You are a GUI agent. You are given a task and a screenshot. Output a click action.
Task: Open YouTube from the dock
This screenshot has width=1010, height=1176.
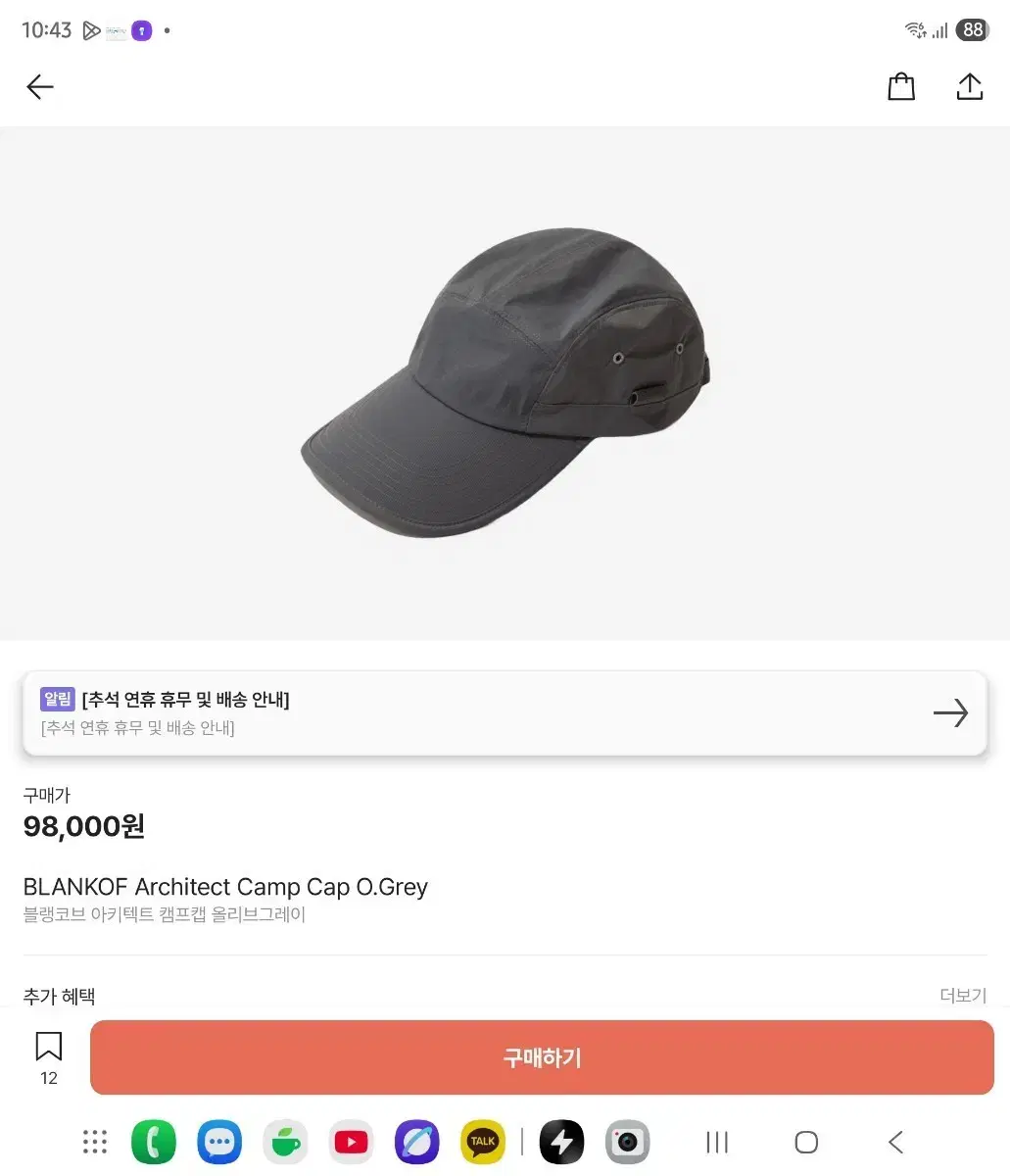(x=351, y=1142)
